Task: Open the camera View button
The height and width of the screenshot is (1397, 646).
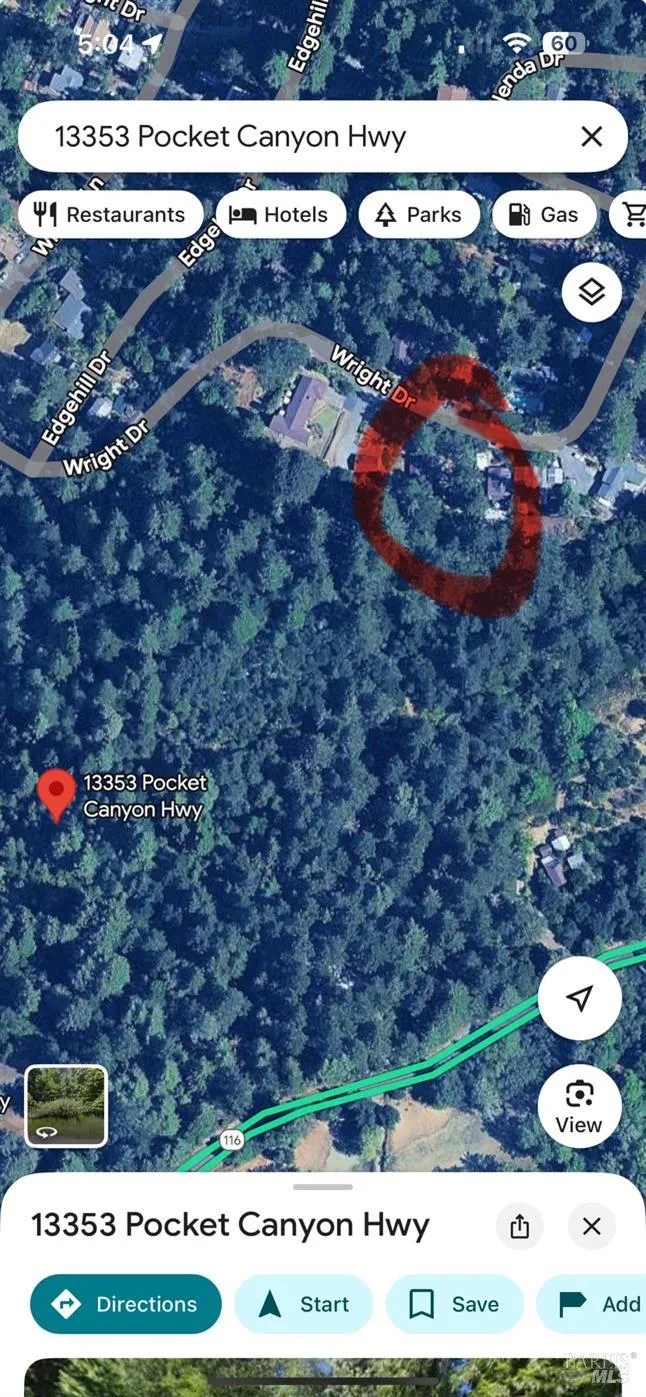Action: (579, 1106)
